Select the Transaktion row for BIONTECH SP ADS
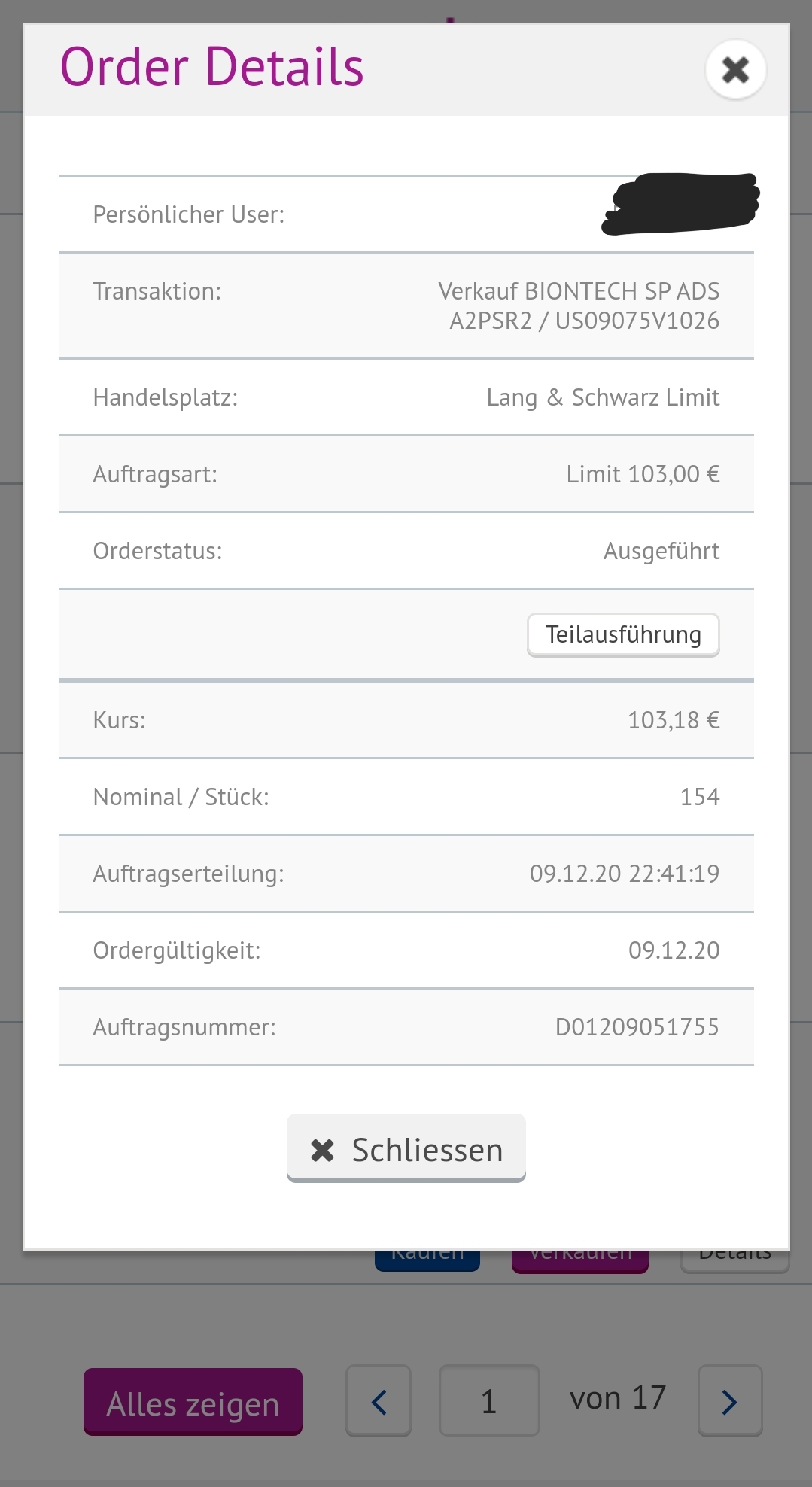Screen dimensions: 812x1487 (406, 305)
